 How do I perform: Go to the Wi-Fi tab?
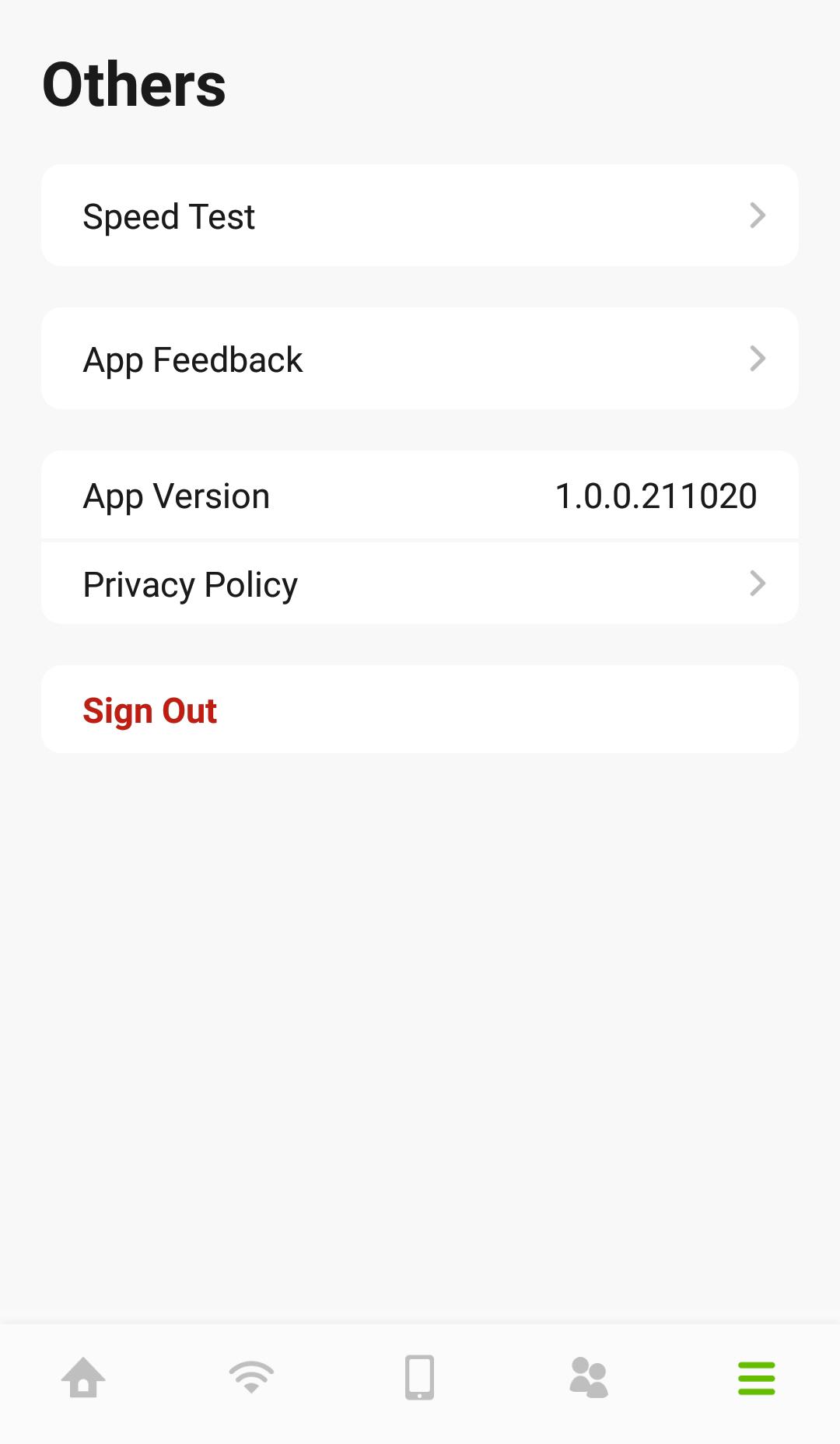click(251, 1378)
